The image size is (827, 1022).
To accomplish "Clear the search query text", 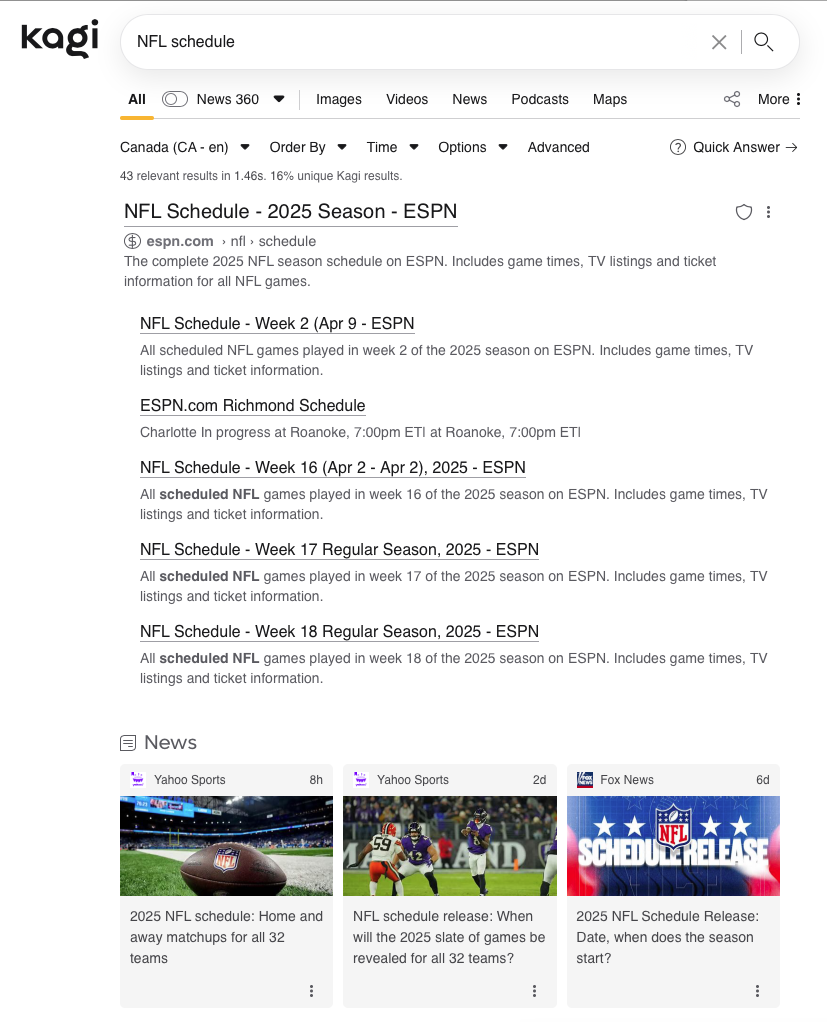I will pos(719,42).
